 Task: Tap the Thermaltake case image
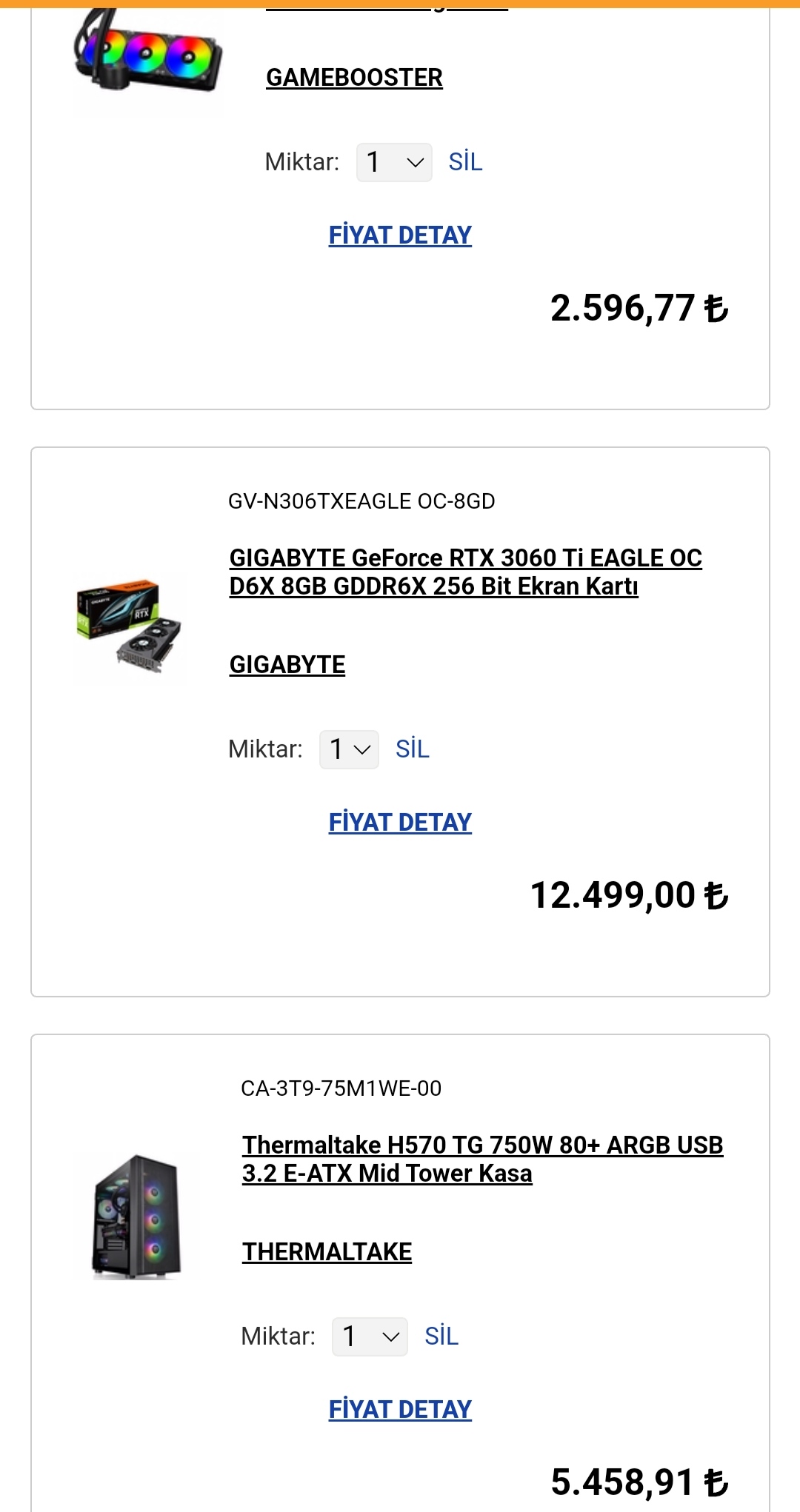(137, 1217)
